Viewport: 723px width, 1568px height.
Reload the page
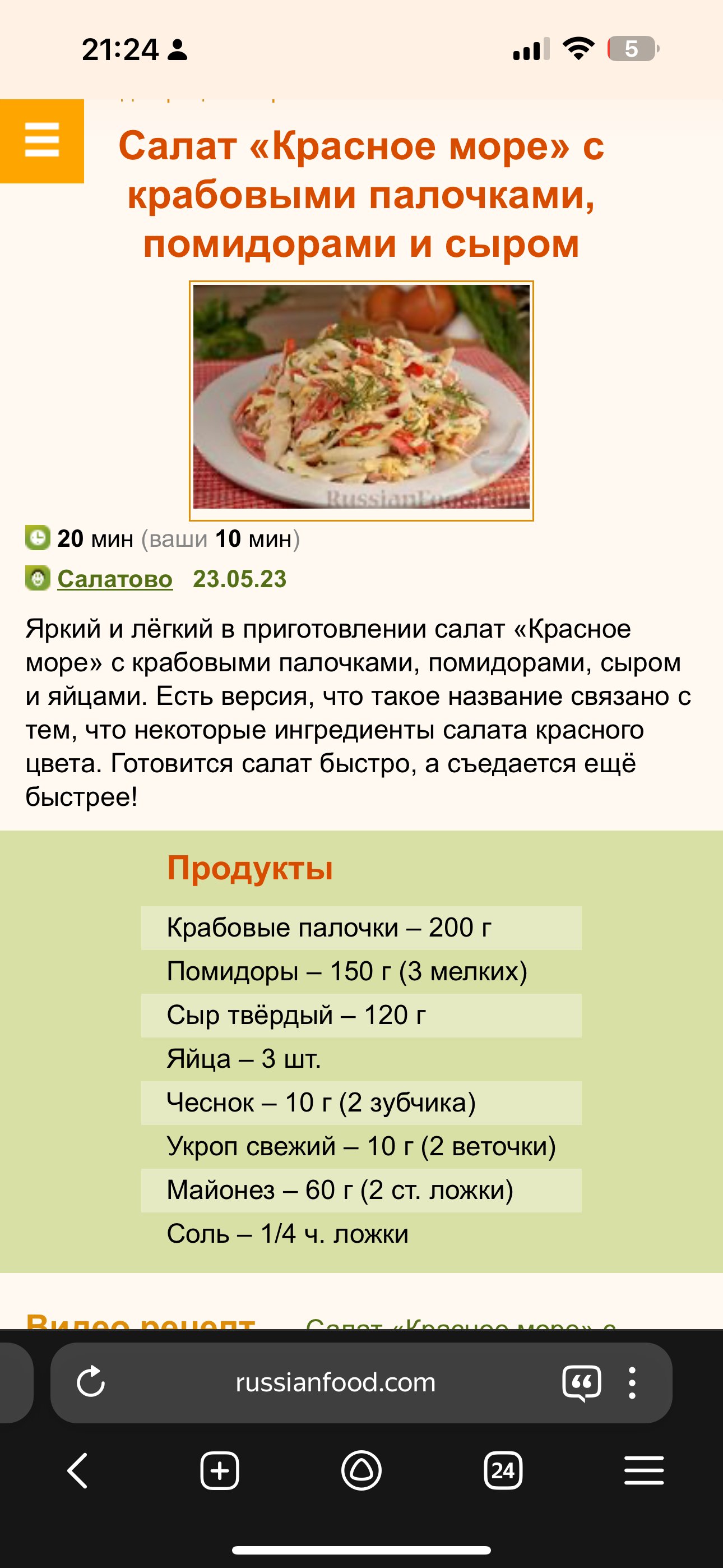pyautogui.click(x=91, y=1382)
